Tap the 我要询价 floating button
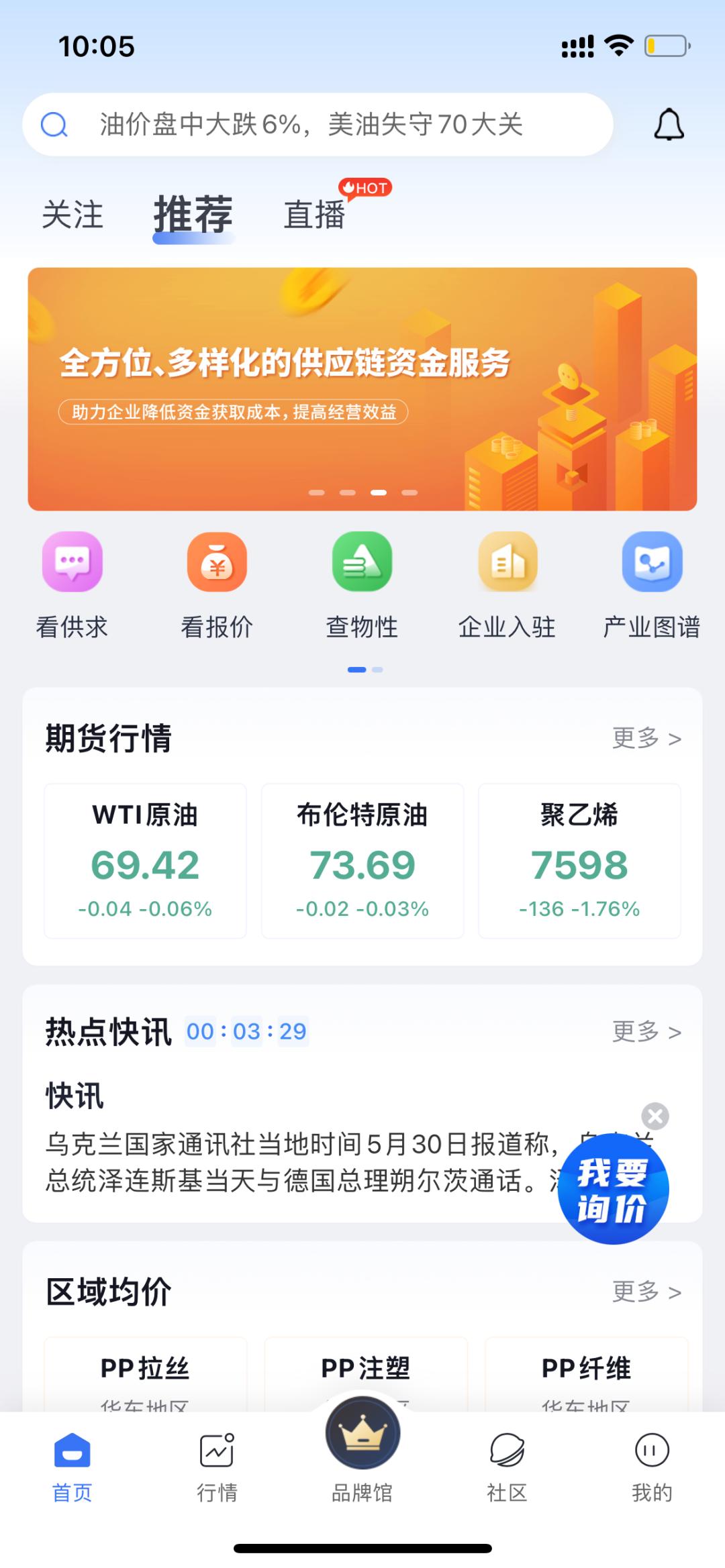The height and width of the screenshot is (1568, 725). coord(612,1188)
